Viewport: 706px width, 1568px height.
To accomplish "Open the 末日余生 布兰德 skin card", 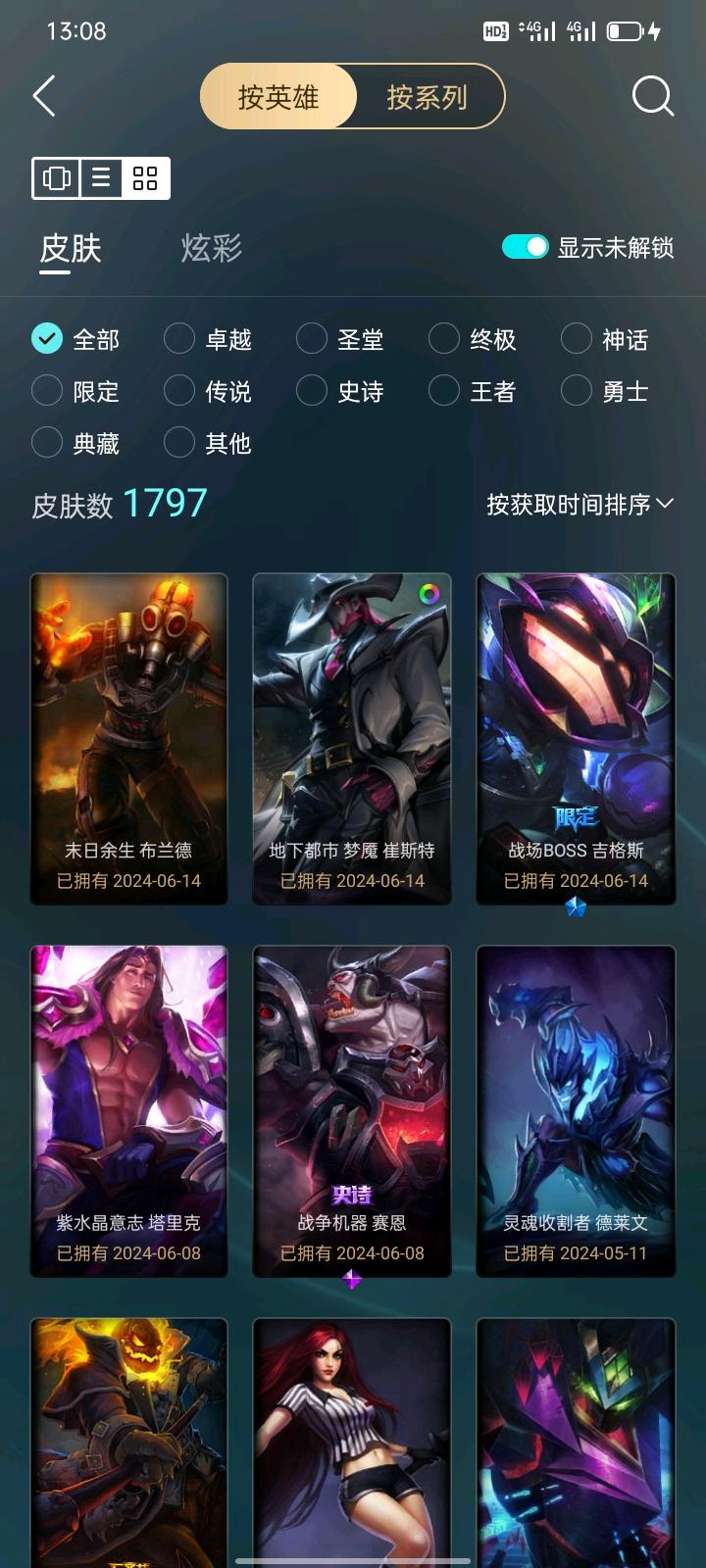I will (128, 738).
